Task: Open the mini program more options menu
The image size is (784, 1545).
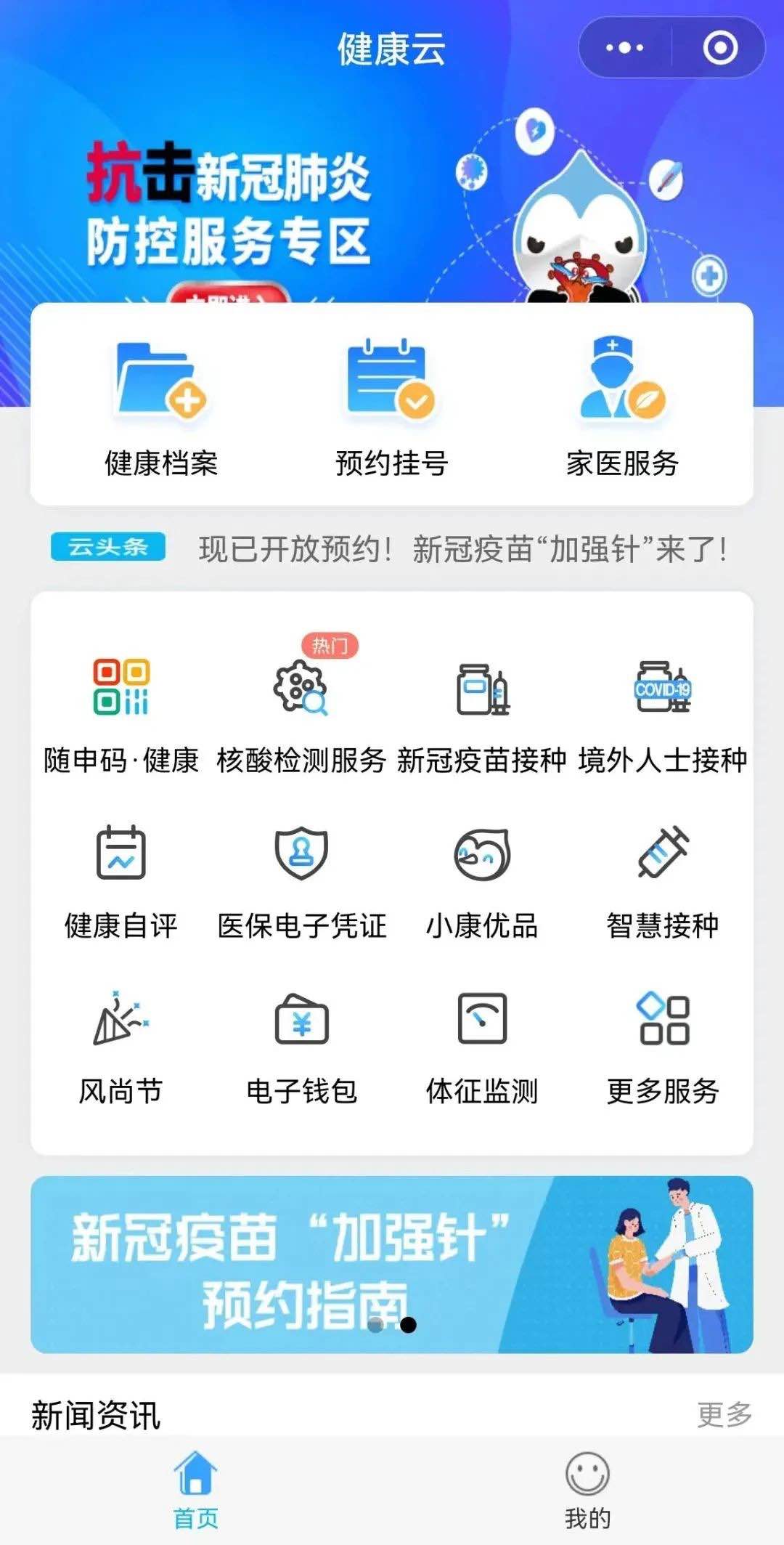Action: pyautogui.click(x=624, y=48)
